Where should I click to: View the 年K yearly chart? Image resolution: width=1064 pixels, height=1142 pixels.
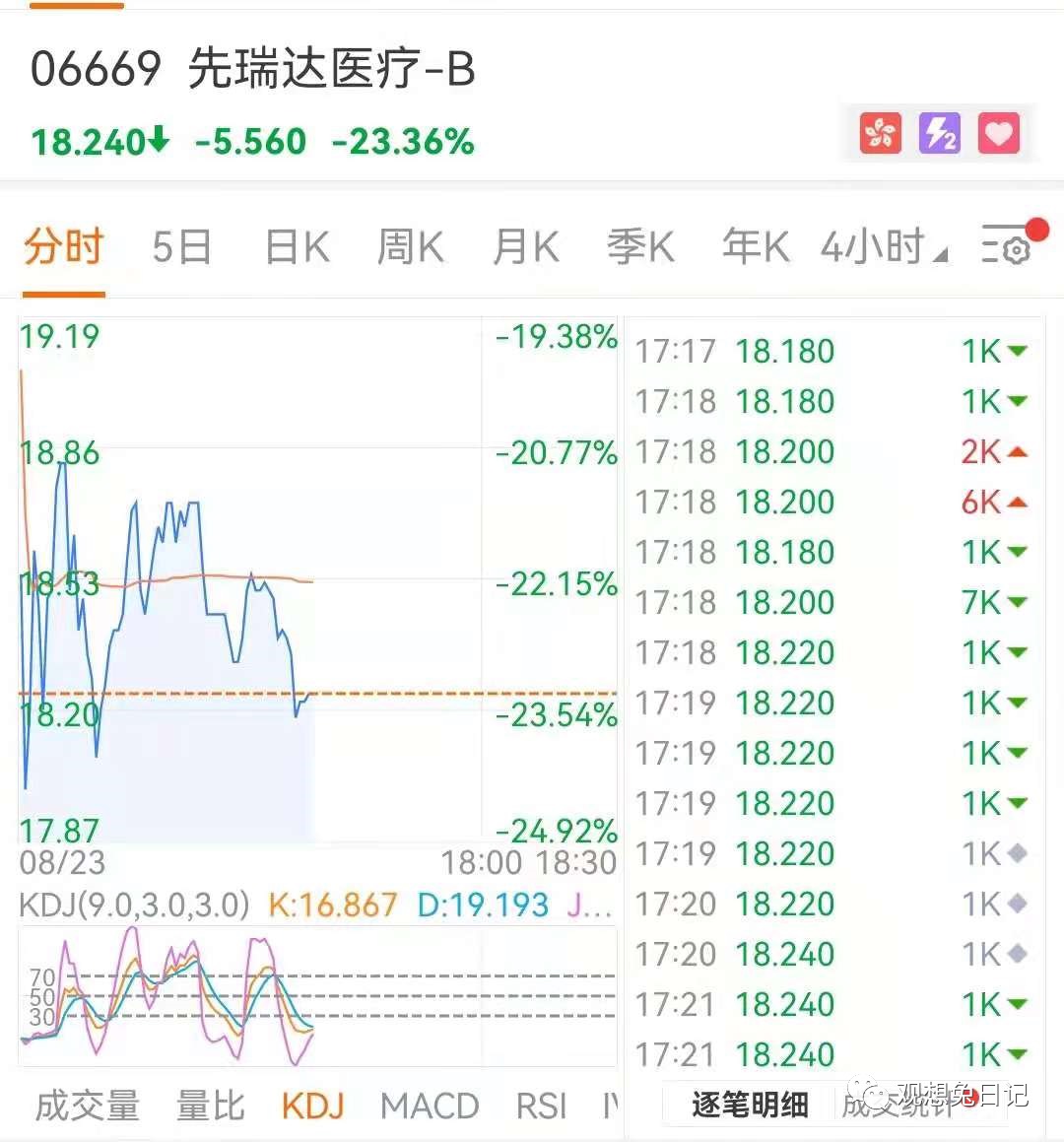[x=756, y=246]
